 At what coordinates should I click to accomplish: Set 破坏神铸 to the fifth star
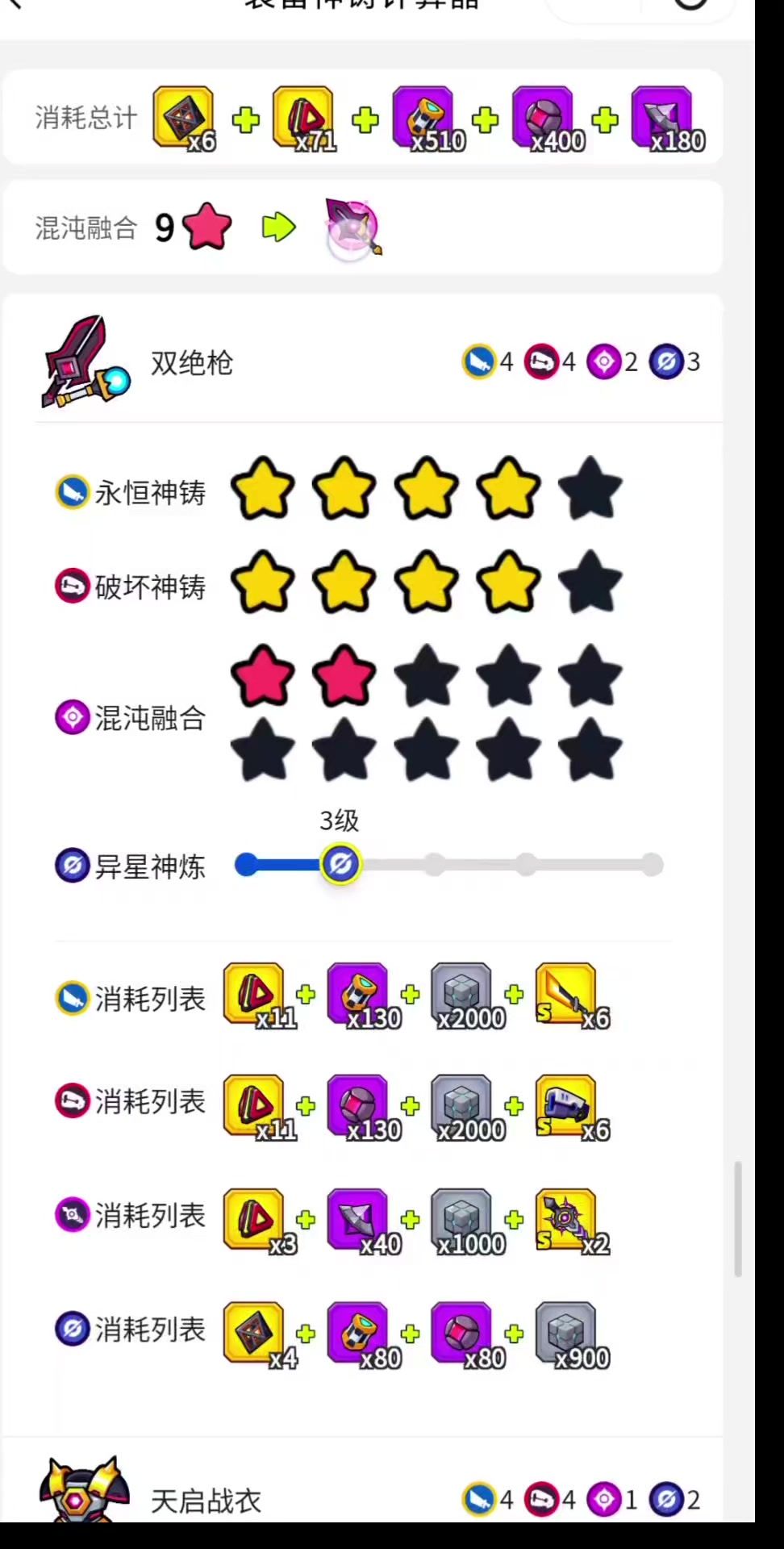pyautogui.click(x=590, y=582)
